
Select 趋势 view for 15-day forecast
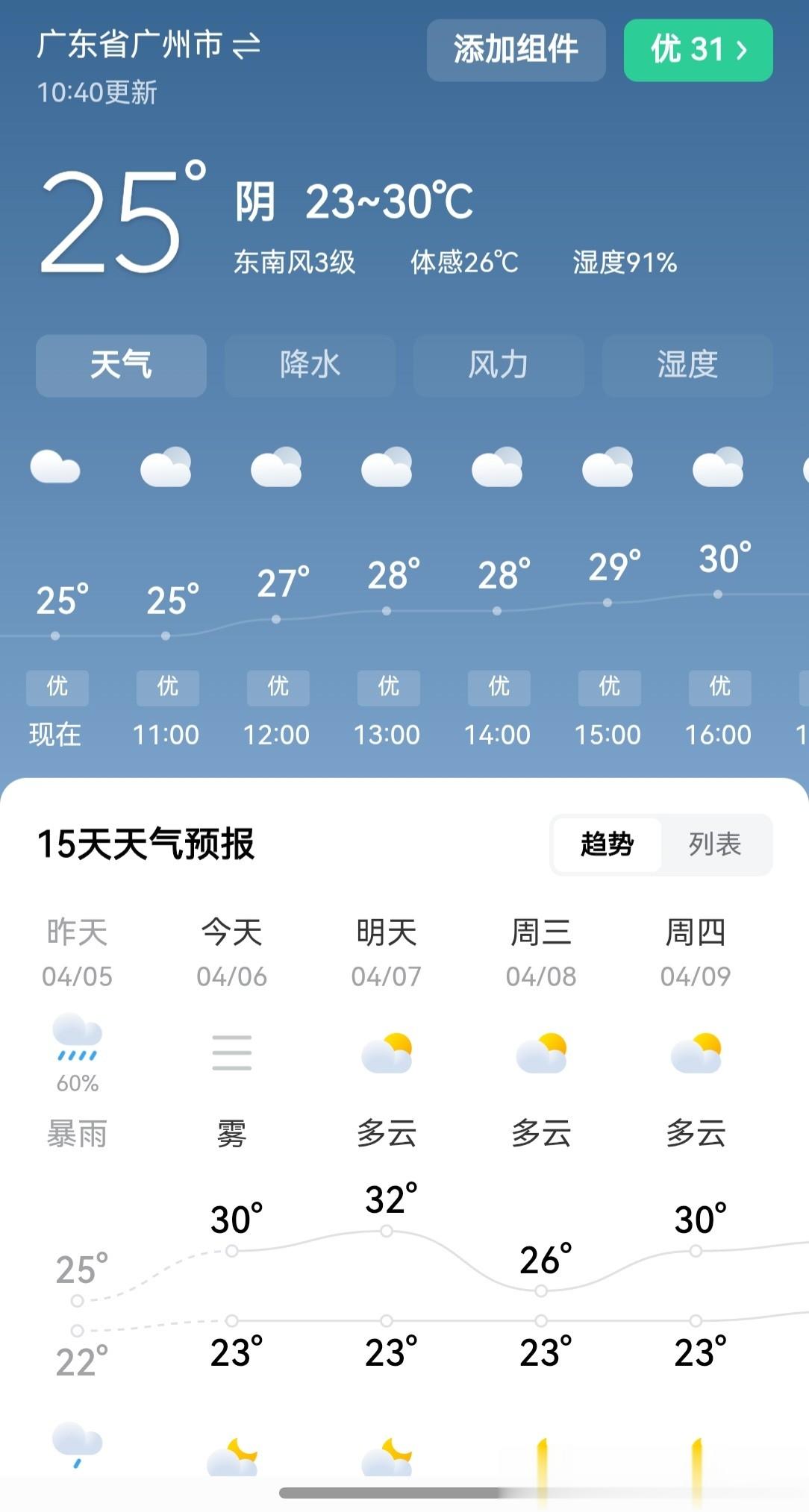click(607, 844)
